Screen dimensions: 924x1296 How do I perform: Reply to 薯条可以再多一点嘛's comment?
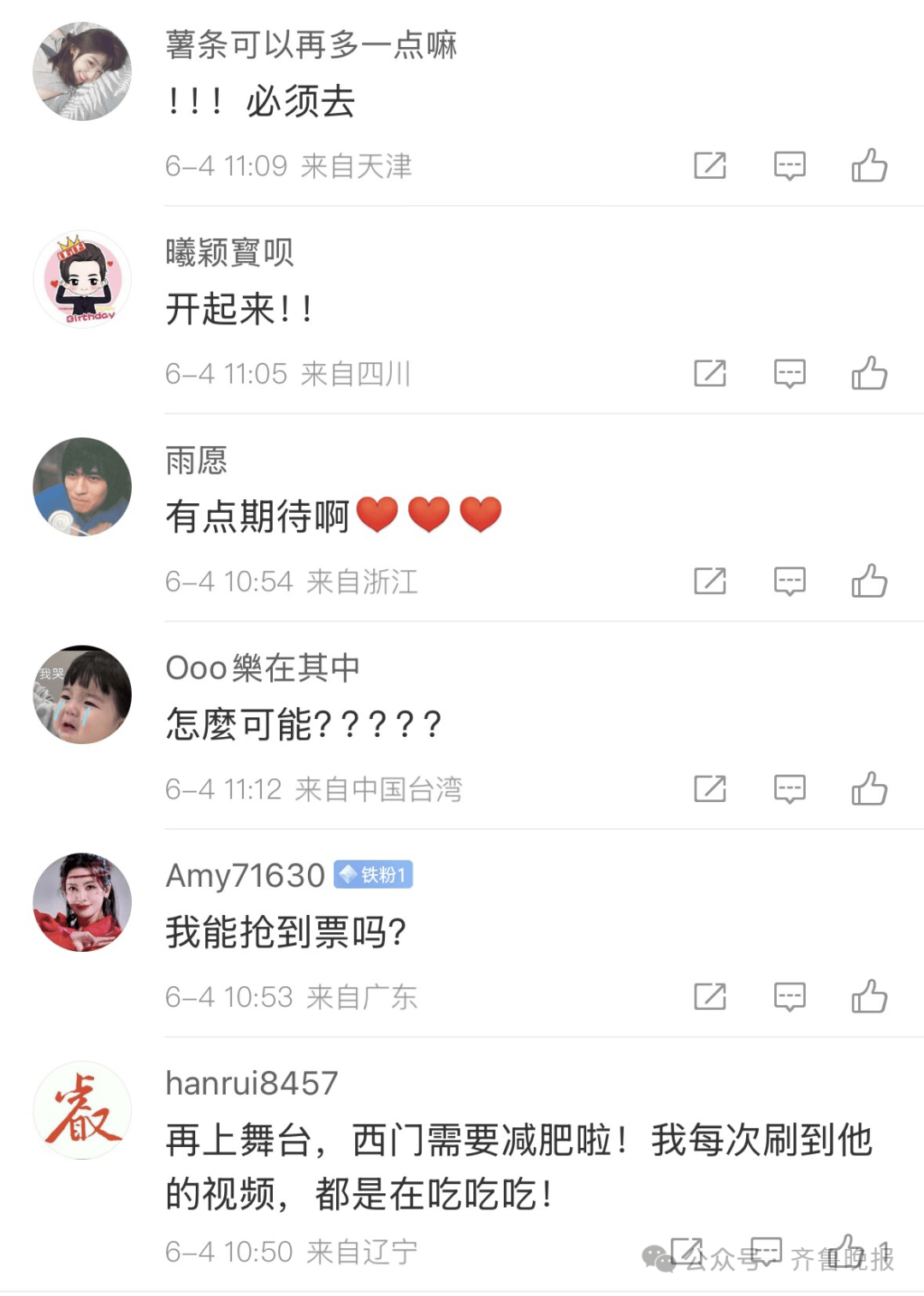[789, 165]
